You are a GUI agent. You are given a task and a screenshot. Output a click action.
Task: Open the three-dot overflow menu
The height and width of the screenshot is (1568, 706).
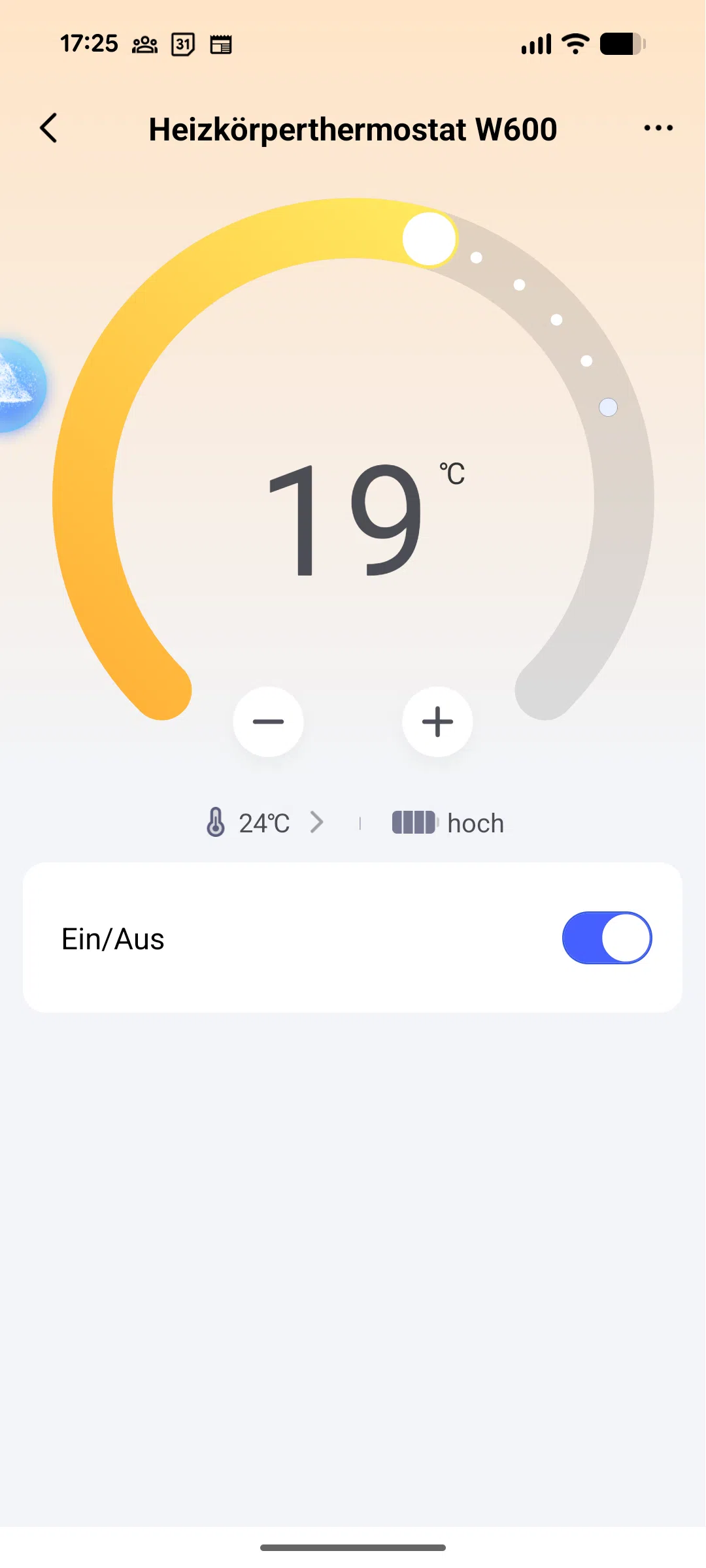point(658,128)
